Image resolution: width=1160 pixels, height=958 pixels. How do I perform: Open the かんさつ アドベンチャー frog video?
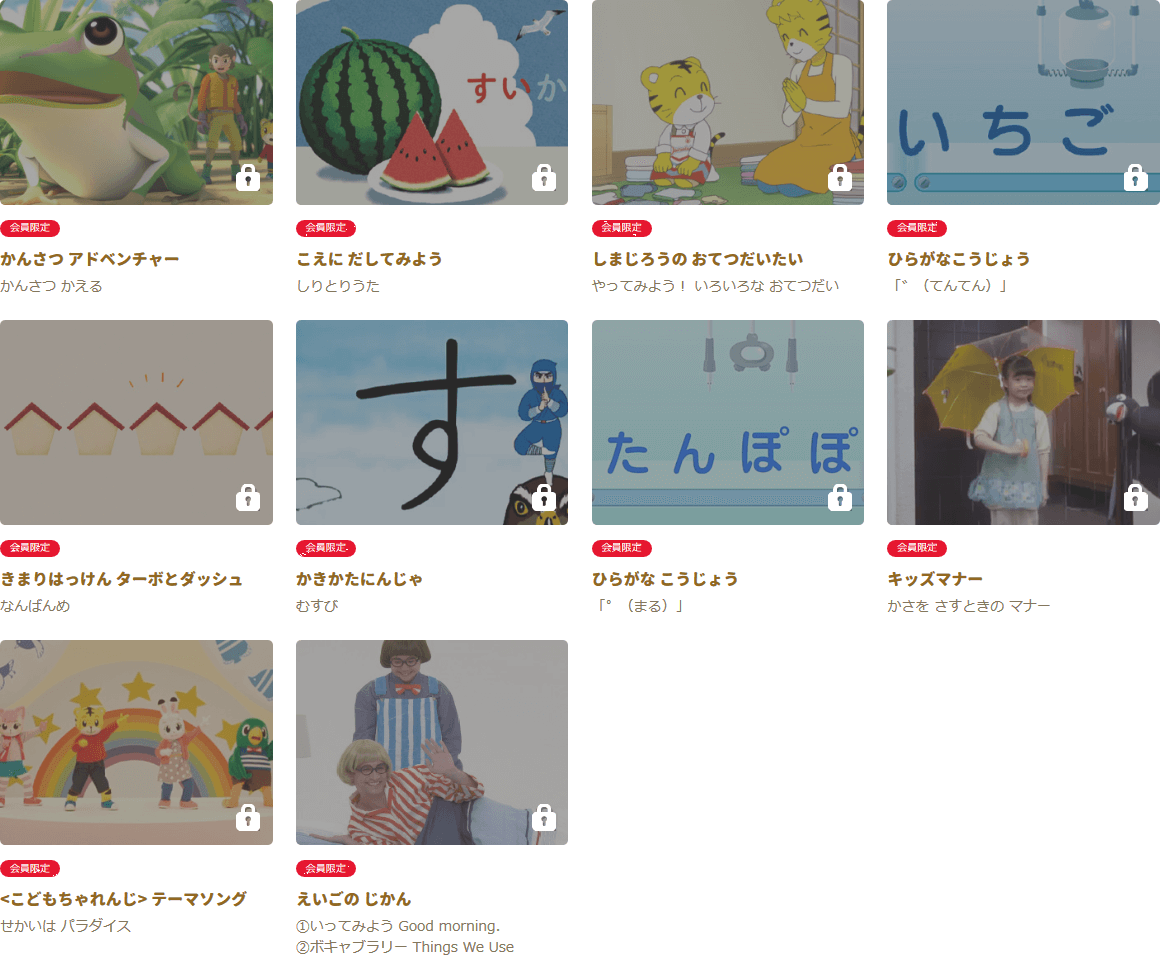(x=136, y=102)
